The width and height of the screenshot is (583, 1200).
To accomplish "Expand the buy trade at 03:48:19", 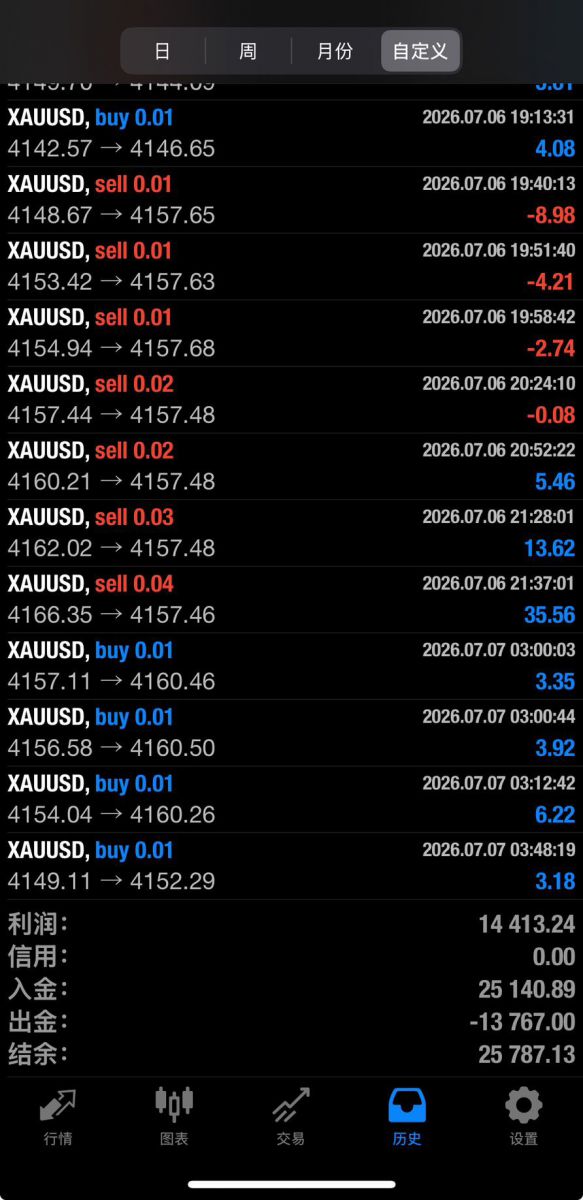I will pos(291,866).
